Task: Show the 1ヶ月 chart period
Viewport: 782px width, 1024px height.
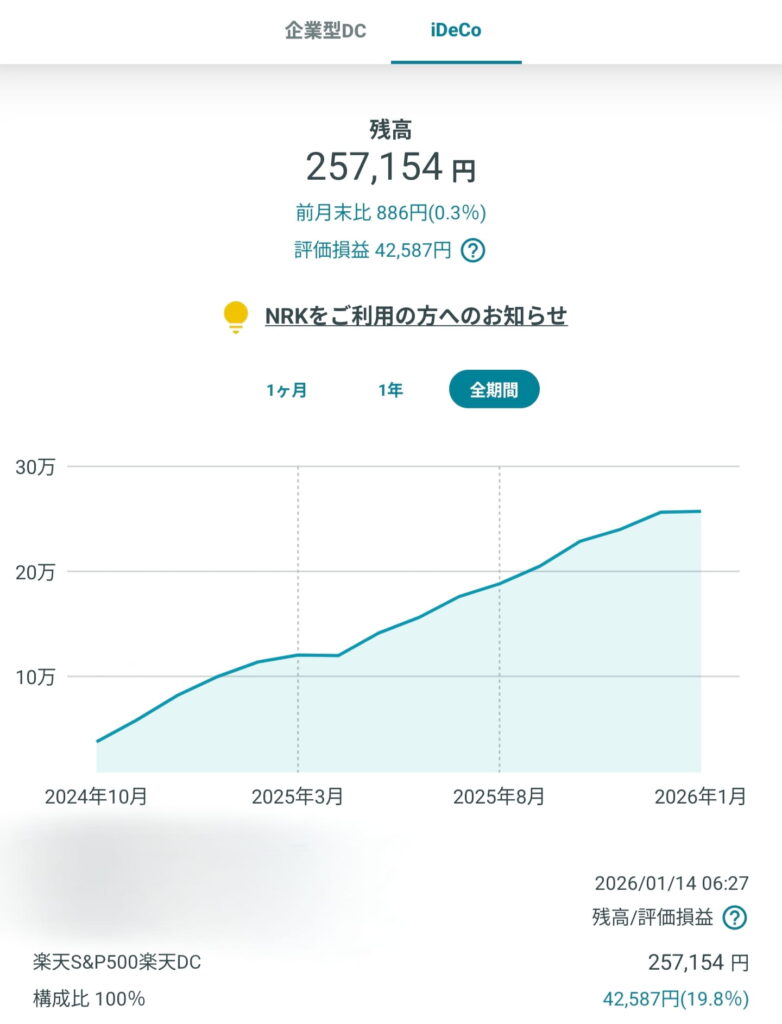Action: click(286, 390)
